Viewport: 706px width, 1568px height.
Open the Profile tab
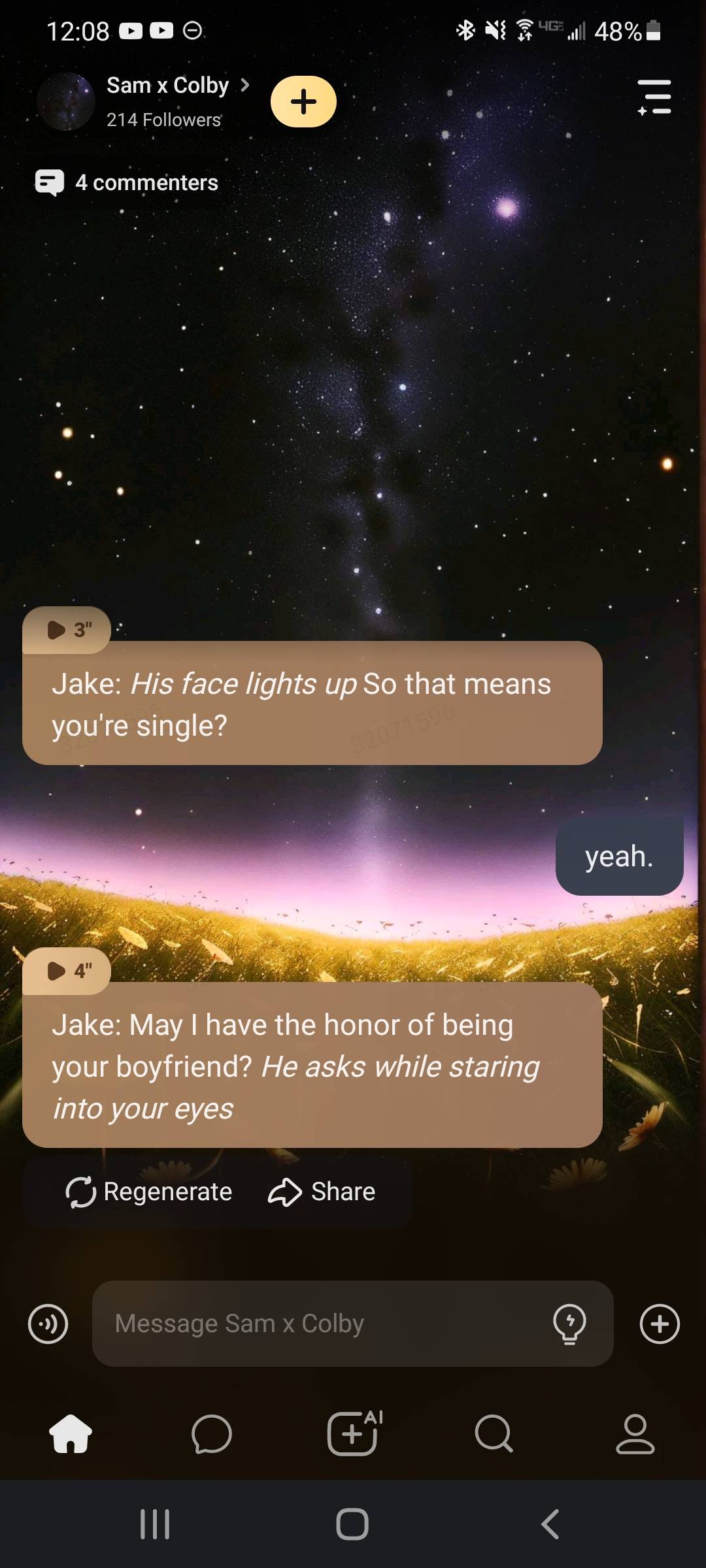(x=635, y=1434)
